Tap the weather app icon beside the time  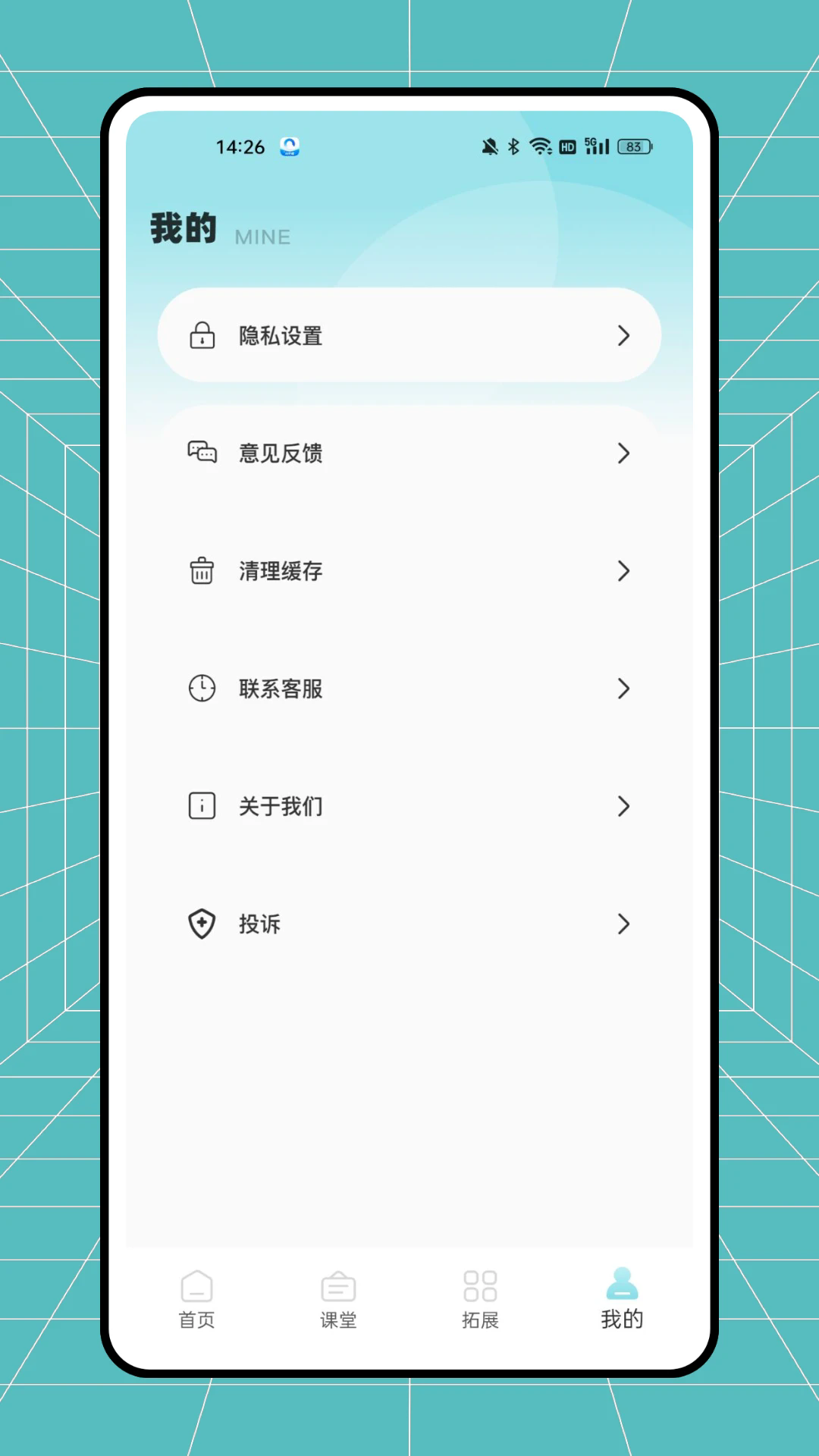290,146
